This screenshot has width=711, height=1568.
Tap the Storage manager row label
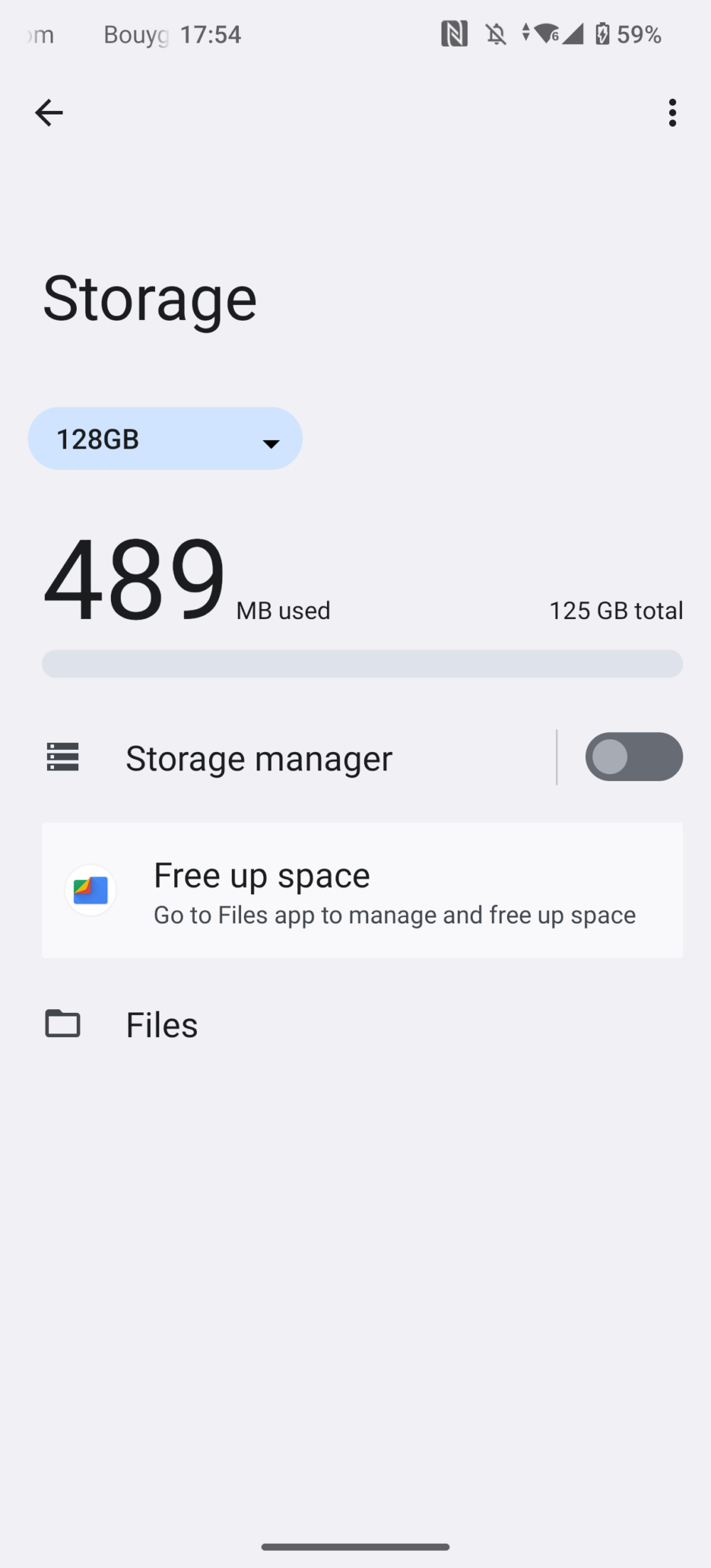click(x=259, y=757)
